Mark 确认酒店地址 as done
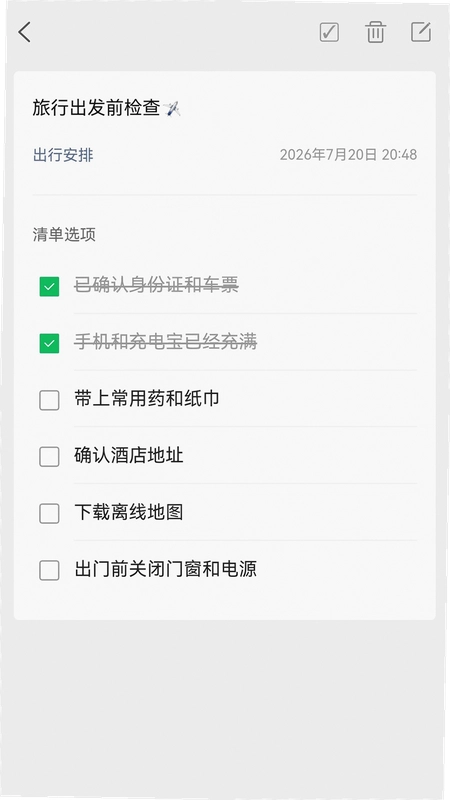Screen dimensions: 450x800 point(49,457)
